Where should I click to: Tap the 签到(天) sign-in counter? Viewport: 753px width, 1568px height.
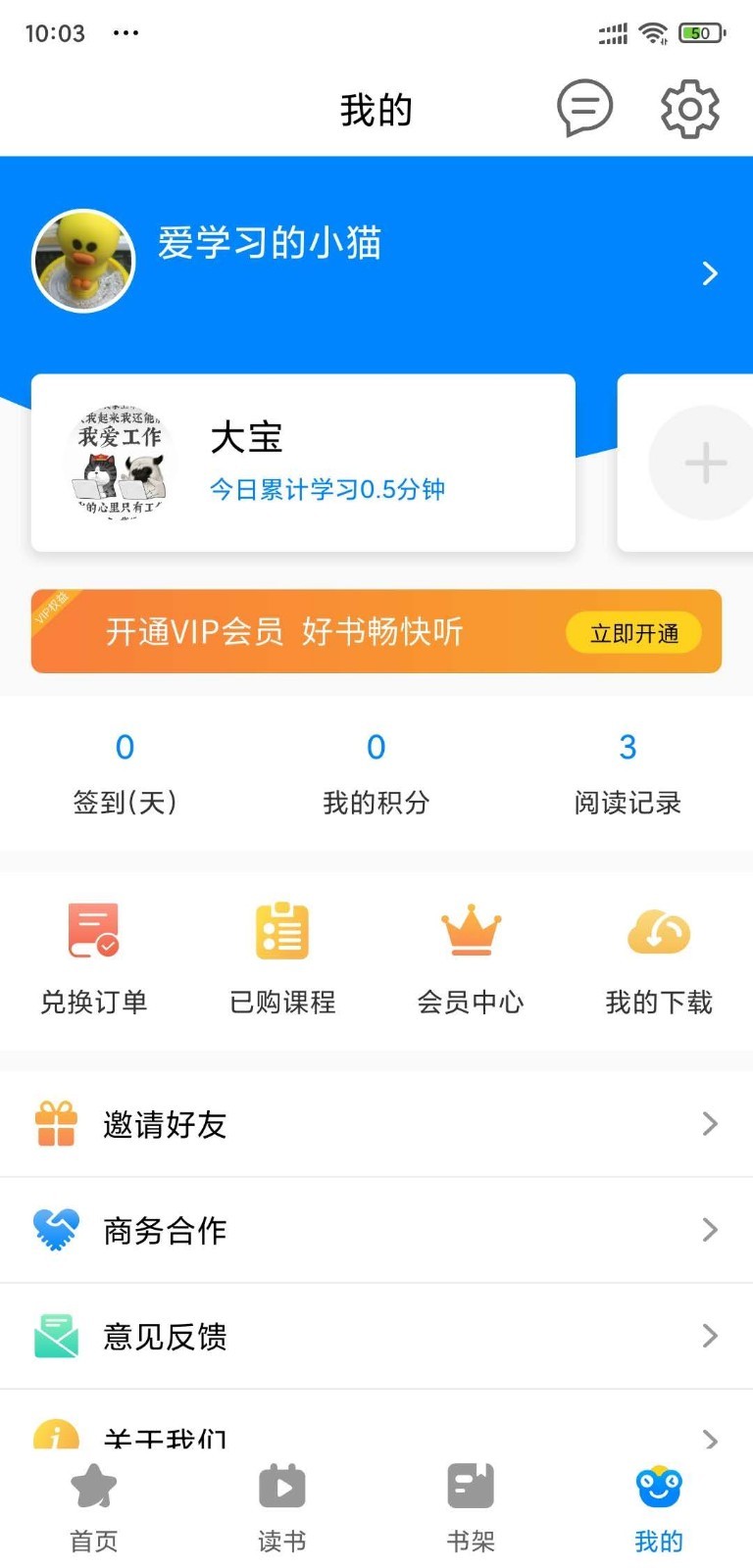[x=125, y=774]
